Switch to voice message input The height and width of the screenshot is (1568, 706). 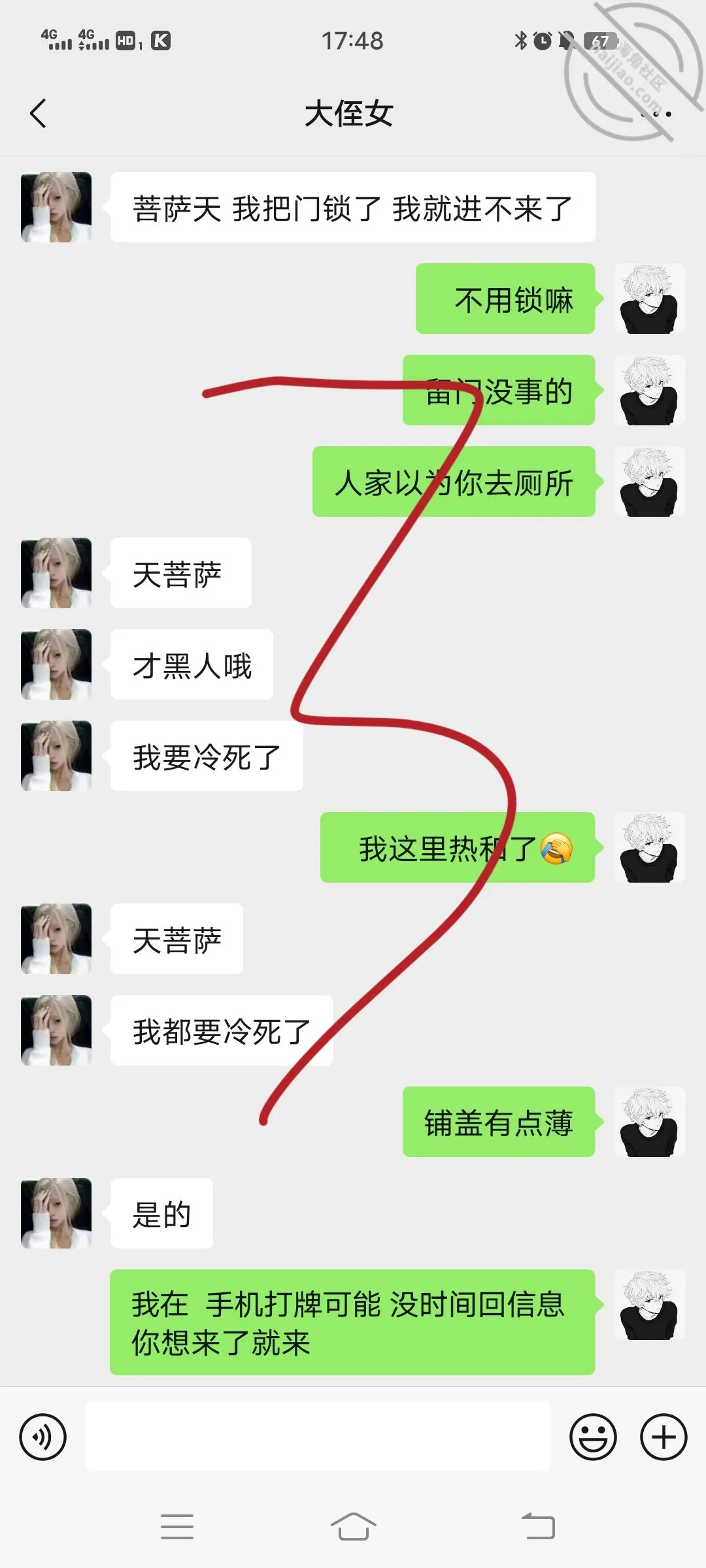pos(43,1437)
